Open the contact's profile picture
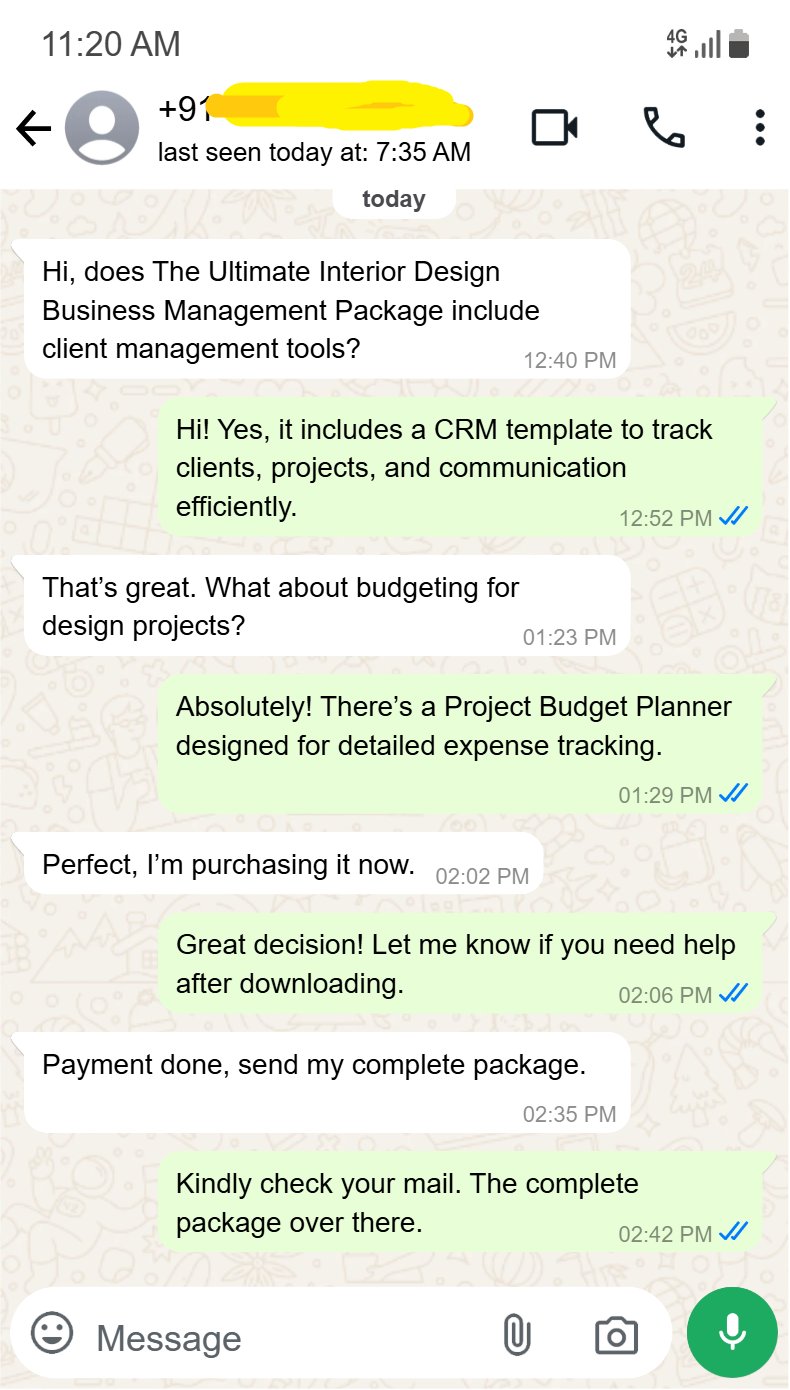This screenshot has height=1390, width=790. tap(101, 128)
